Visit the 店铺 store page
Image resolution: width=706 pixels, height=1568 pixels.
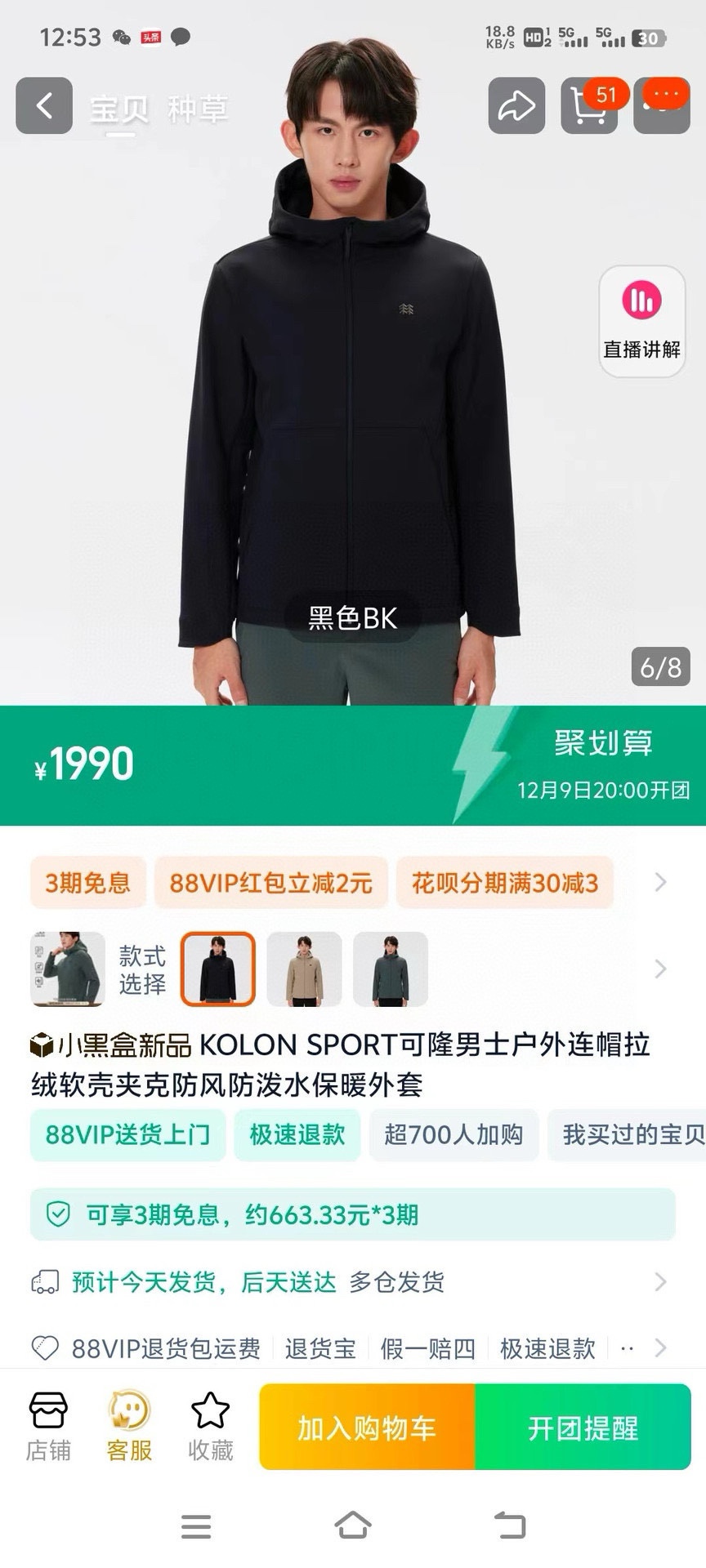tap(48, 1427)
